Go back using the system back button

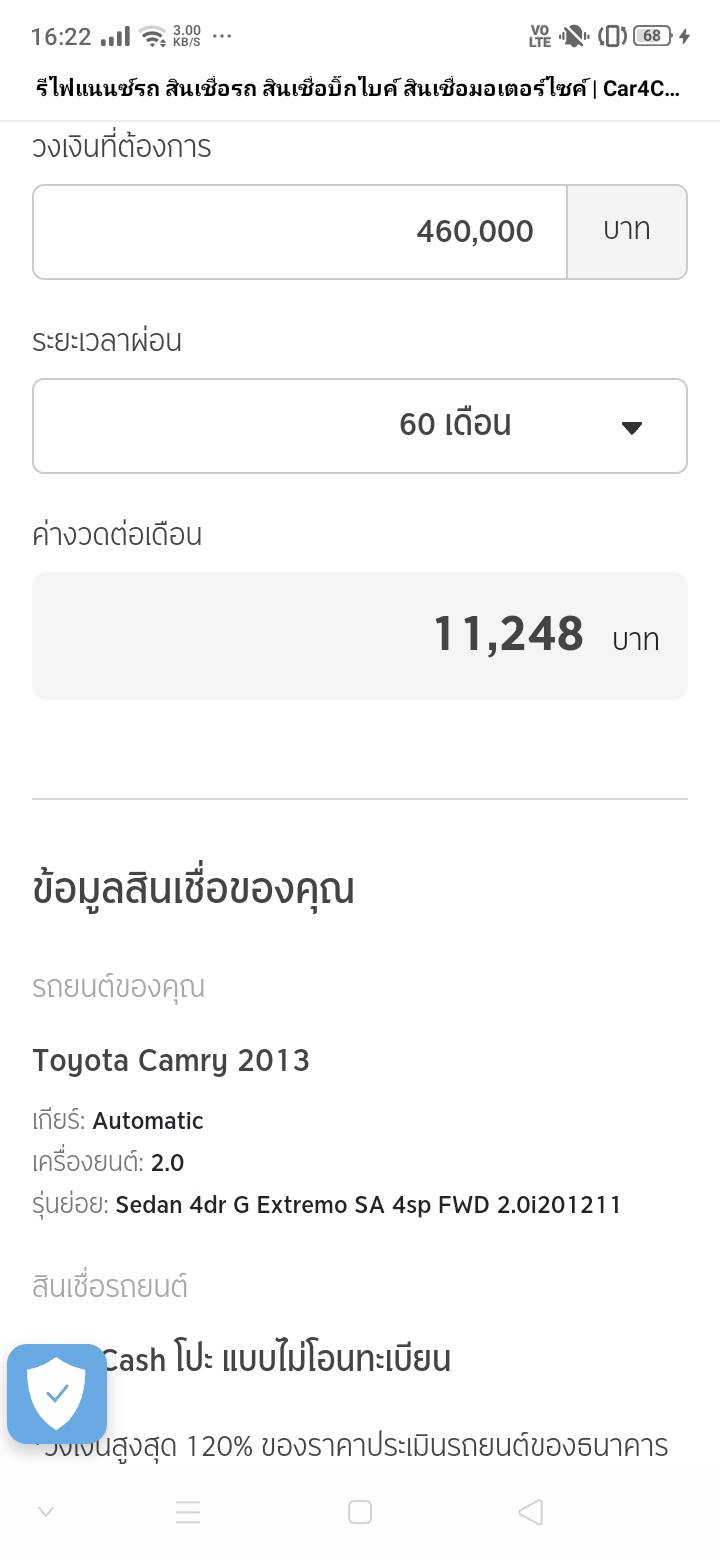(x=531, y=1512)
